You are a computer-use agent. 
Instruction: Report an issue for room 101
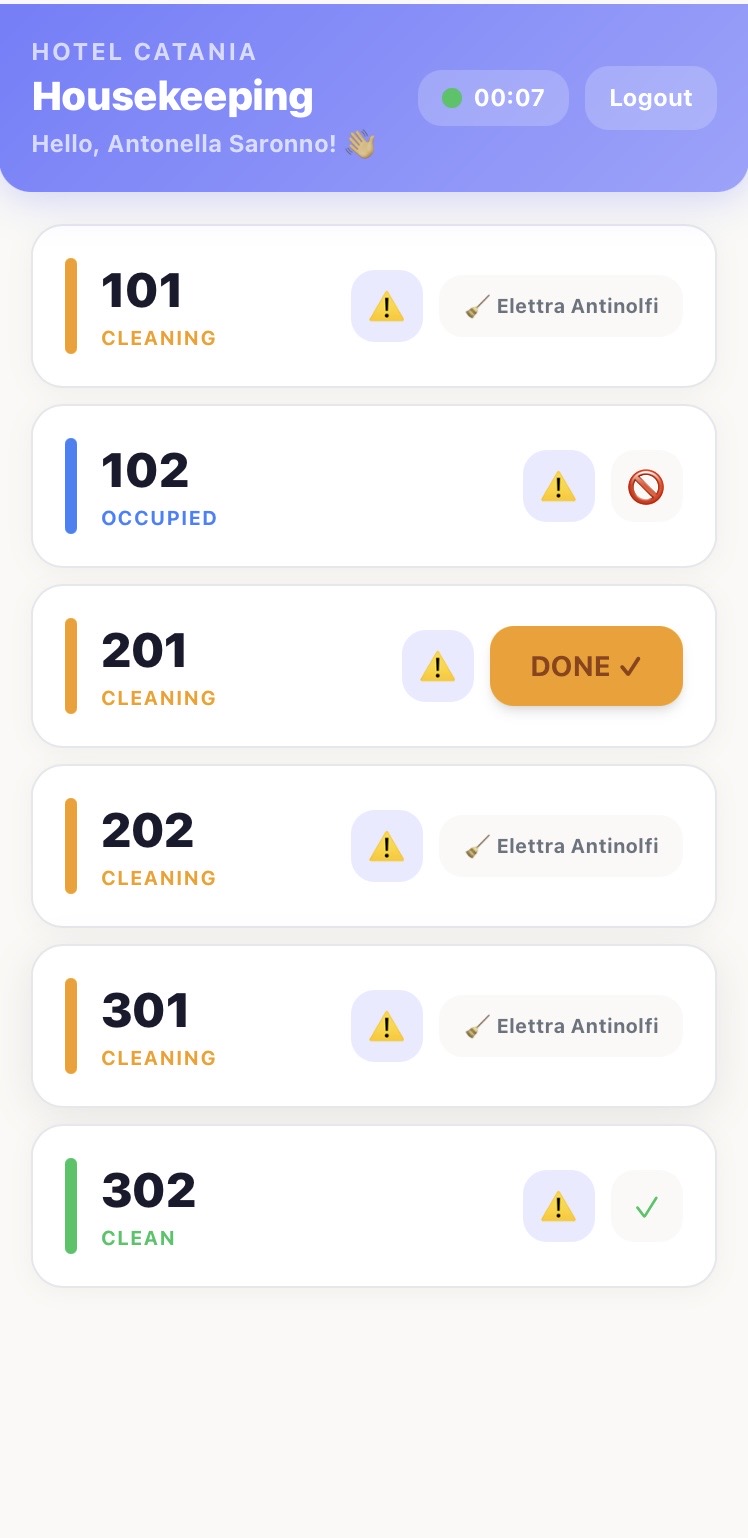(386, 306)
